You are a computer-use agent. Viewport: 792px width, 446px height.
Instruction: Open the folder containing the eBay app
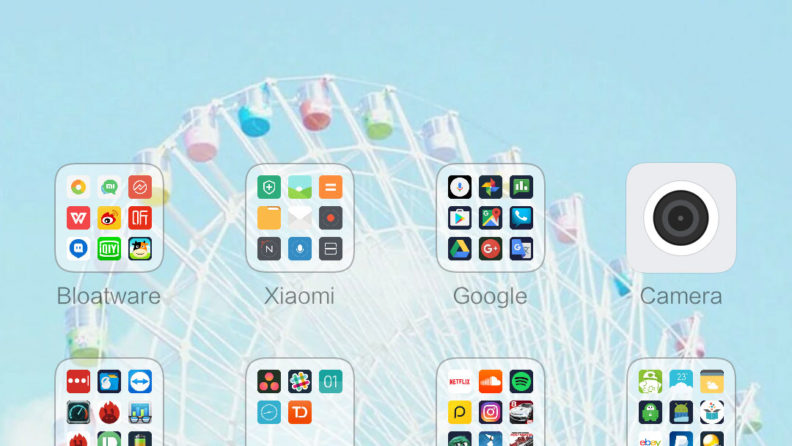click(681, 404)
